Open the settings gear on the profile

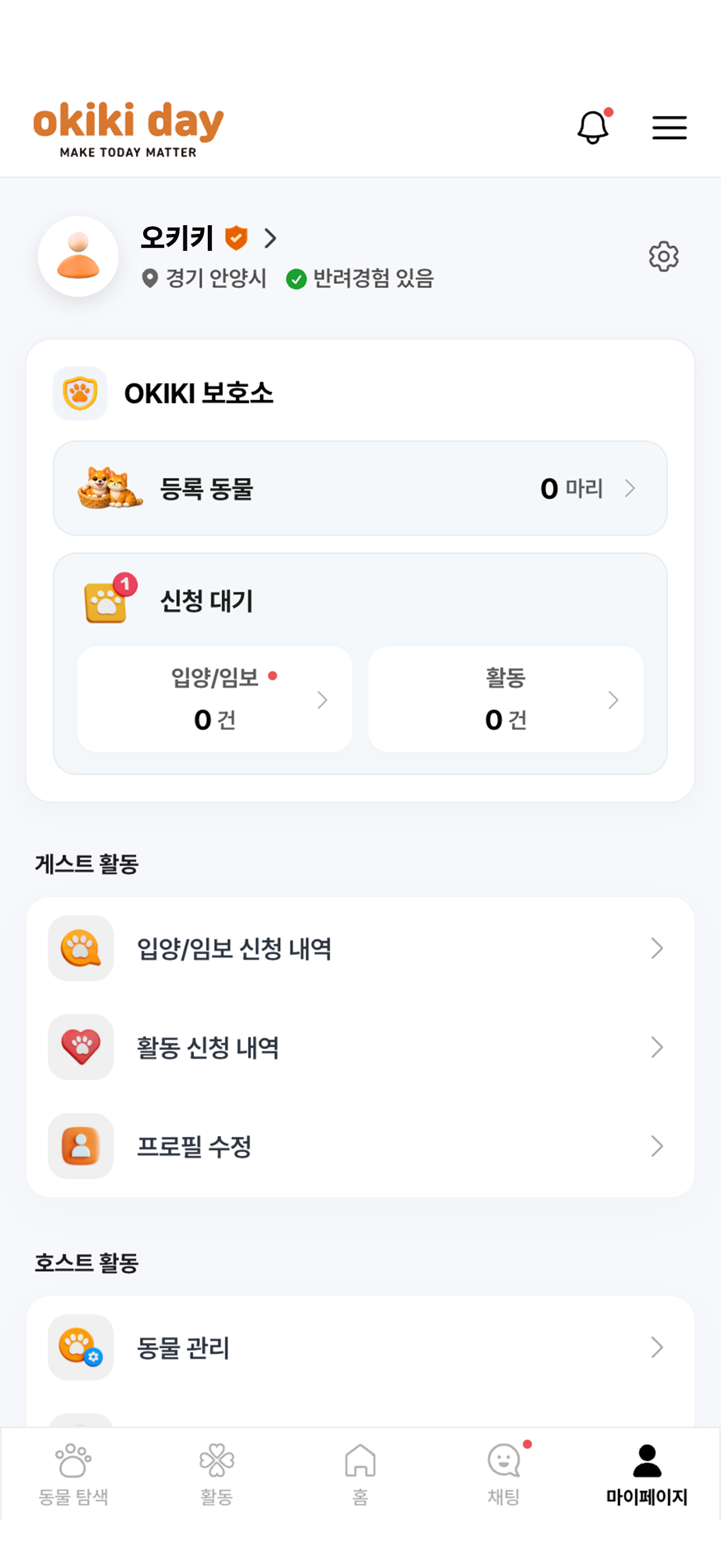pos(664,256)
